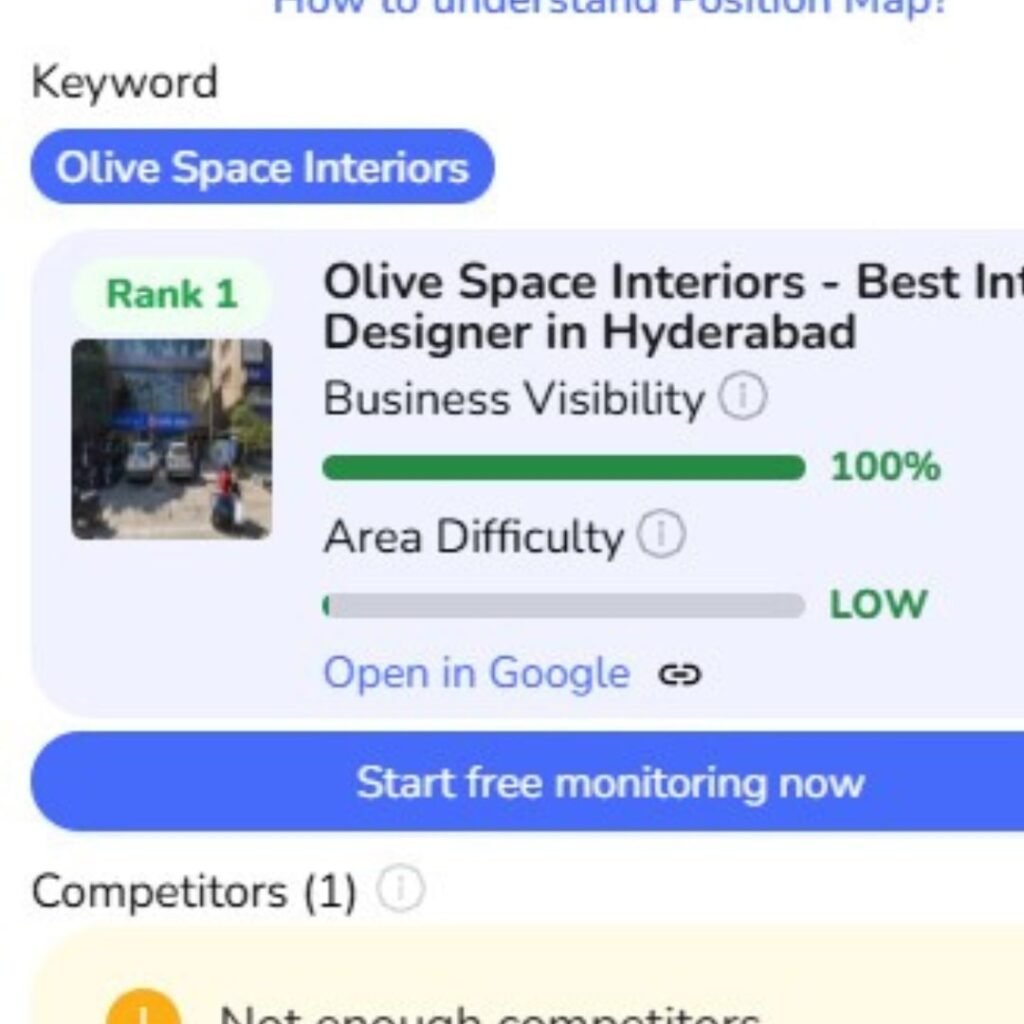Open the listing via Open in Google
The height and width of the screenshot is (1024, 1024).
click(476, 674)
